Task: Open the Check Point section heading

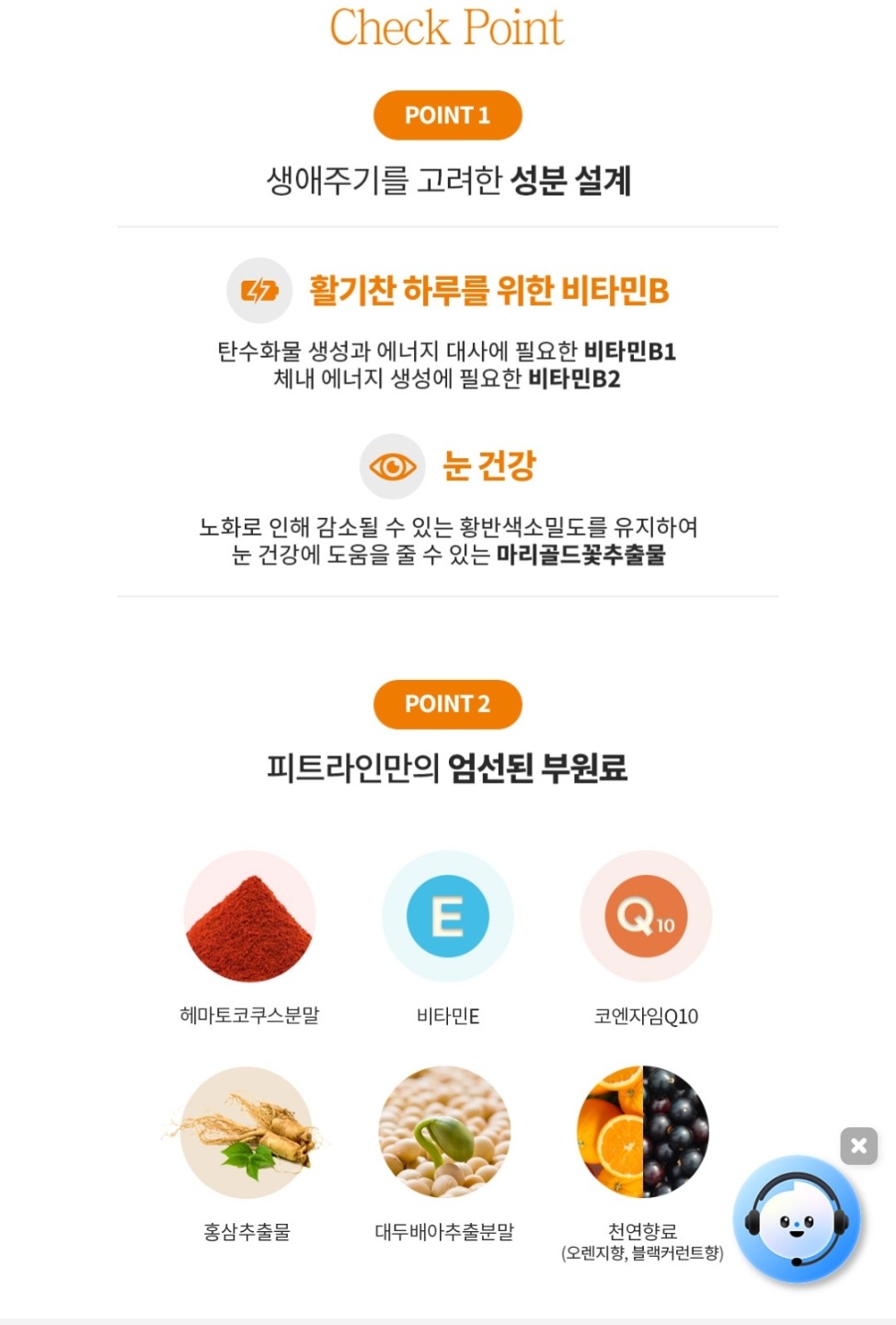Action: pos(447,28)
